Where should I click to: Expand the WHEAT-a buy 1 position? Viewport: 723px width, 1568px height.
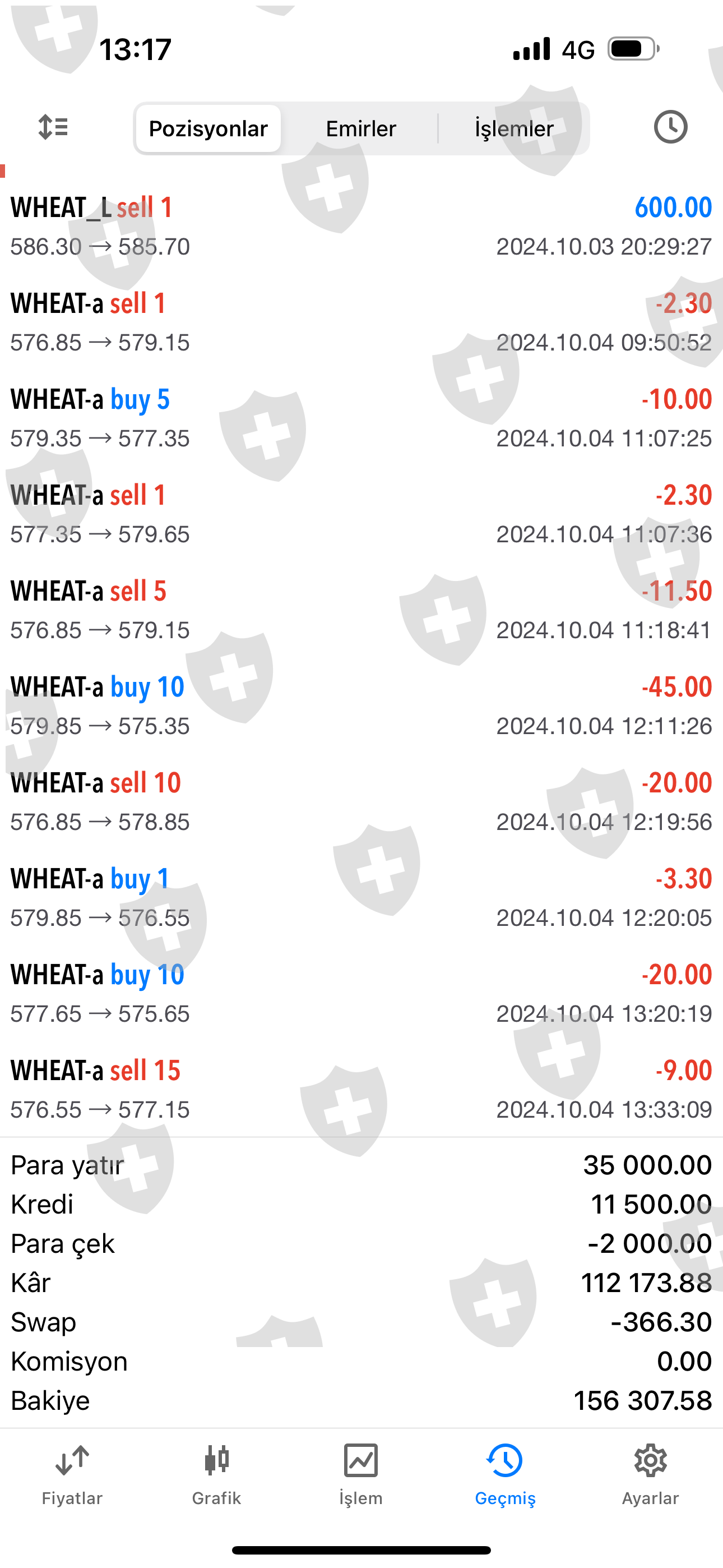pos(361,897)
